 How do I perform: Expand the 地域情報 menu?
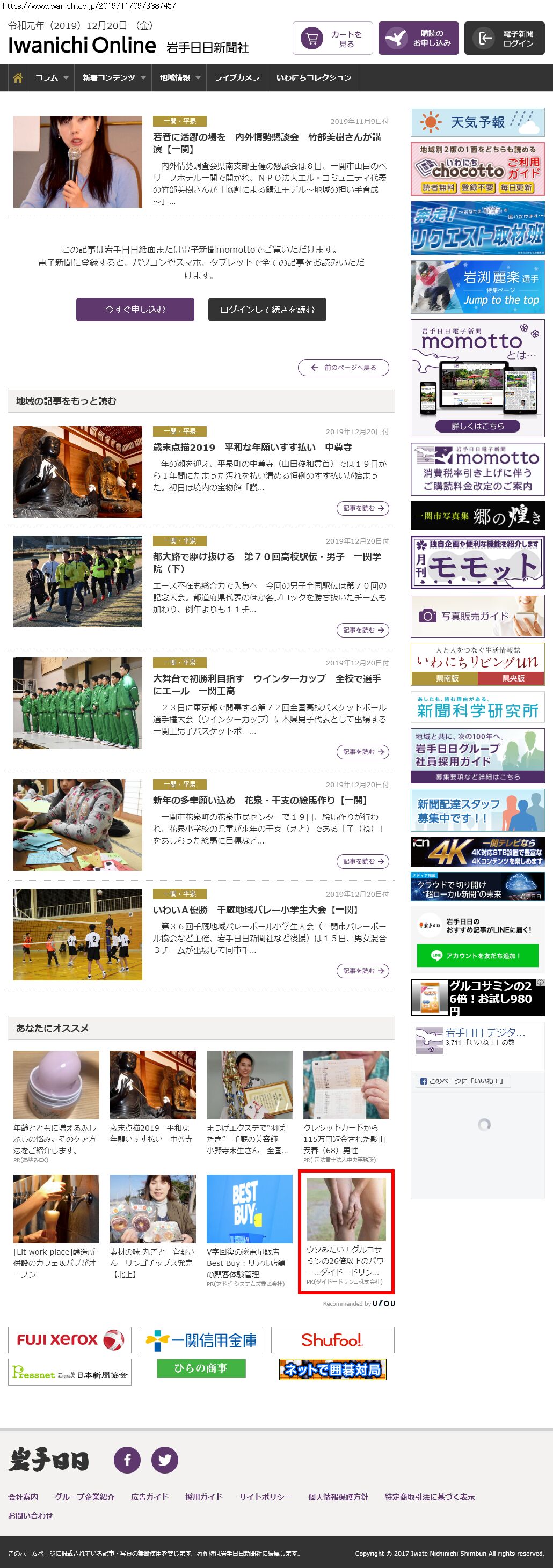[180, 78]
